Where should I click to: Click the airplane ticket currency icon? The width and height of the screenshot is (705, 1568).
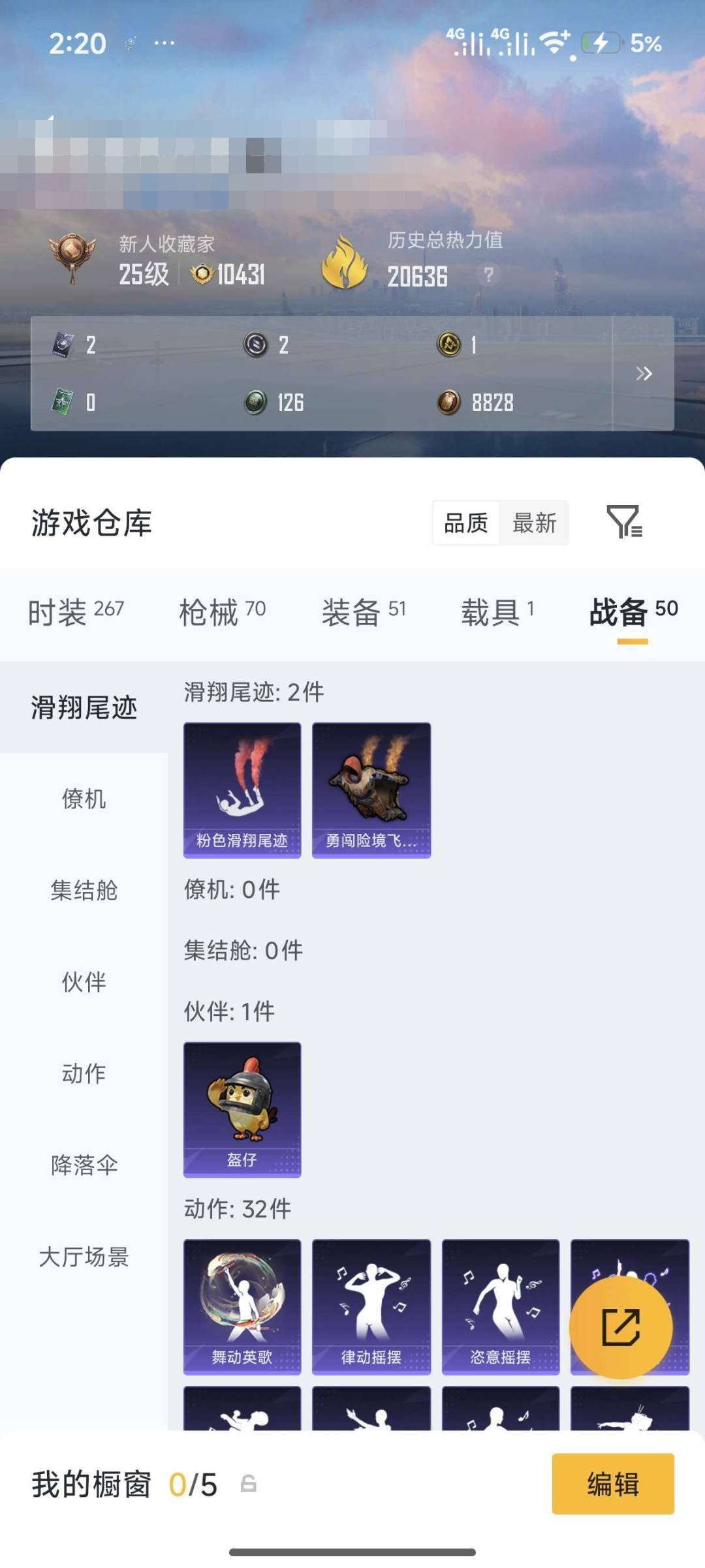pyautogui.click(x=63, y=402)
